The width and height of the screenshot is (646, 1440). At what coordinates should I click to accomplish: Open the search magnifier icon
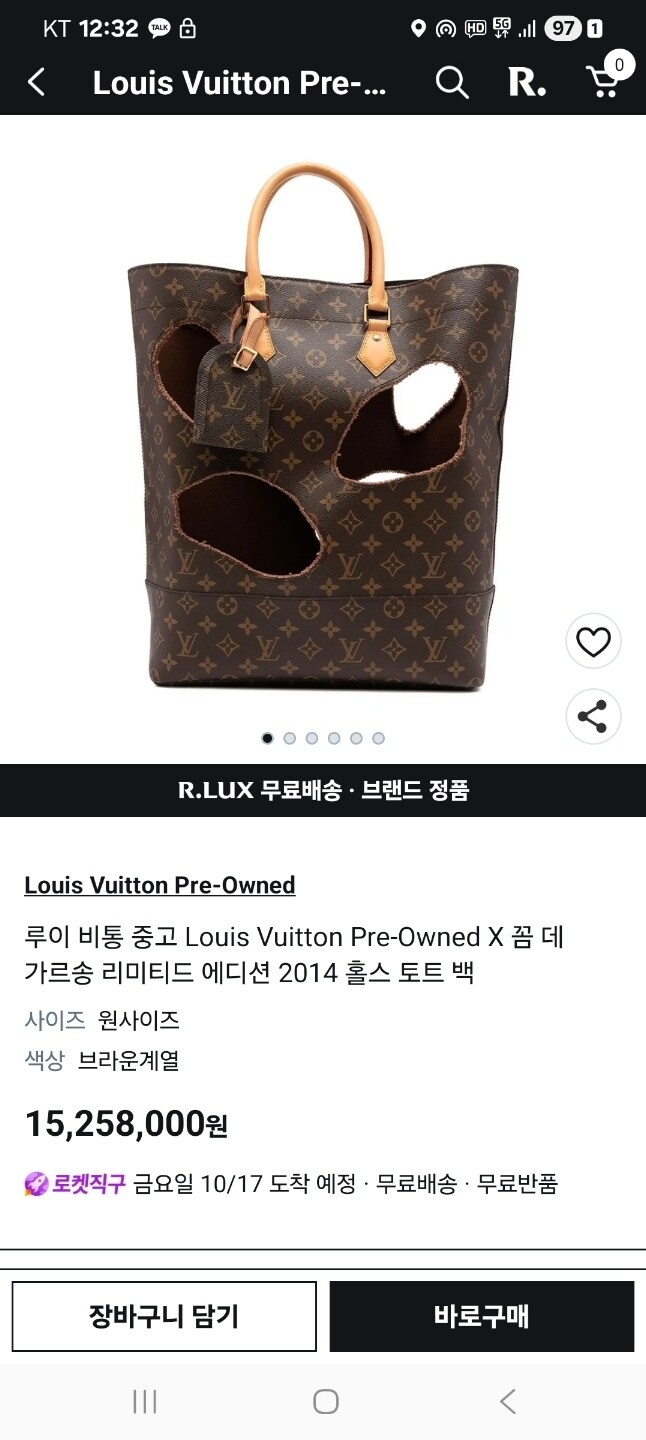(452, 82)
